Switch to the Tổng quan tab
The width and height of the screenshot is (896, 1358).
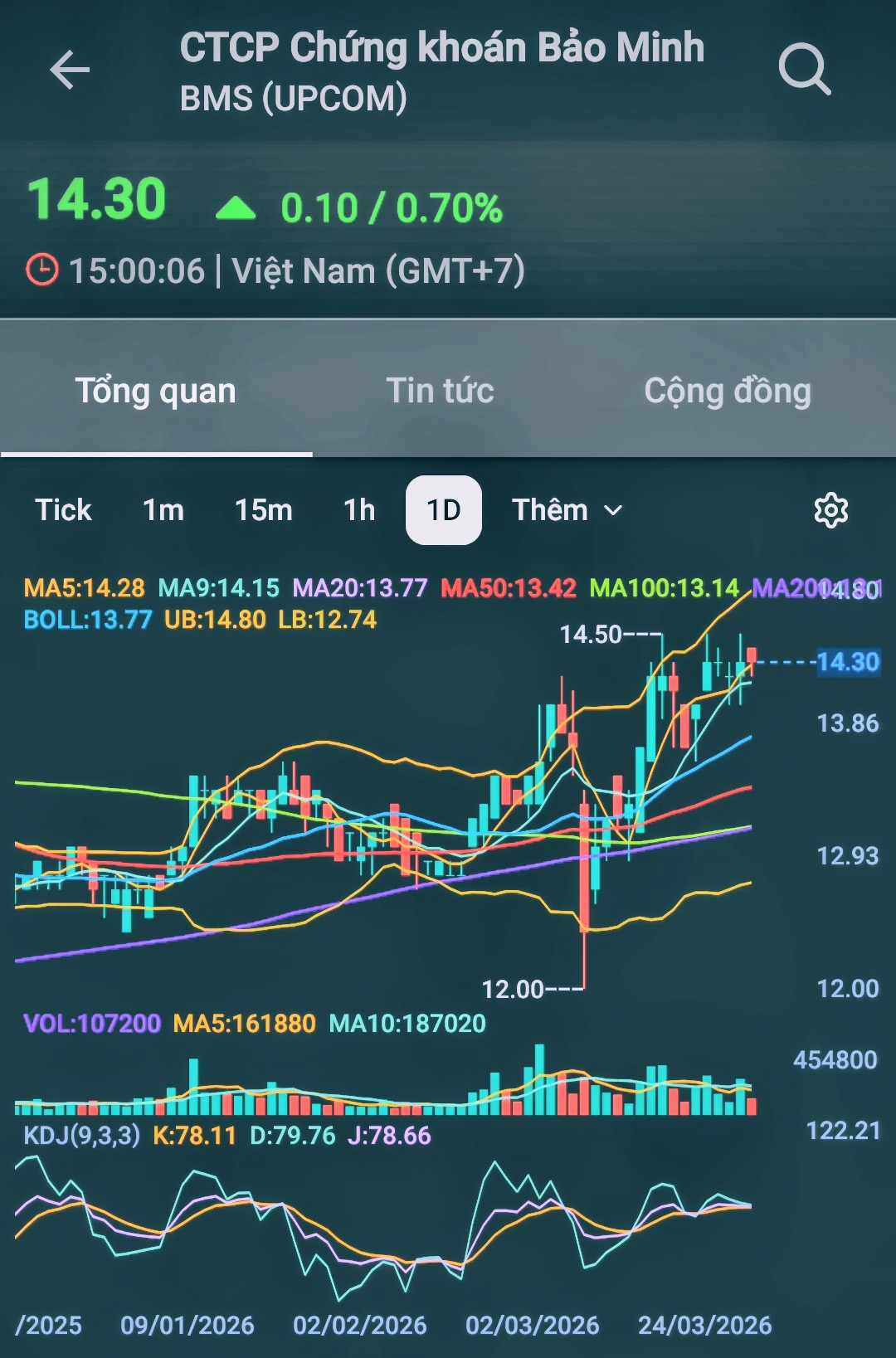tap(156, 392)
